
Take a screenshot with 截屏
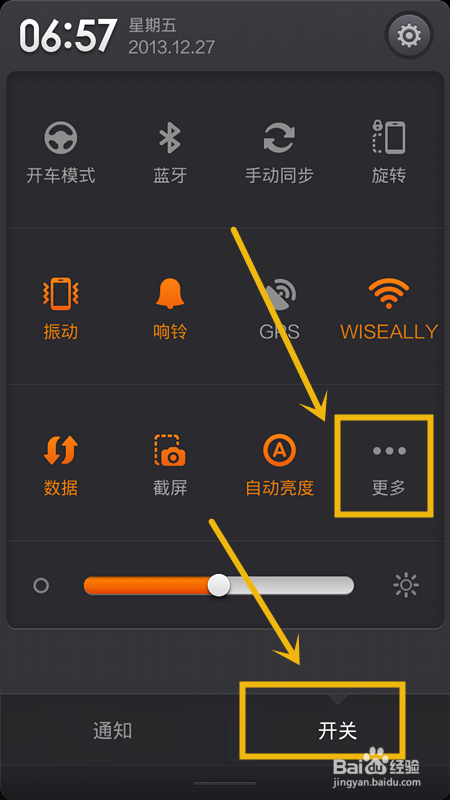click(170, 465)
